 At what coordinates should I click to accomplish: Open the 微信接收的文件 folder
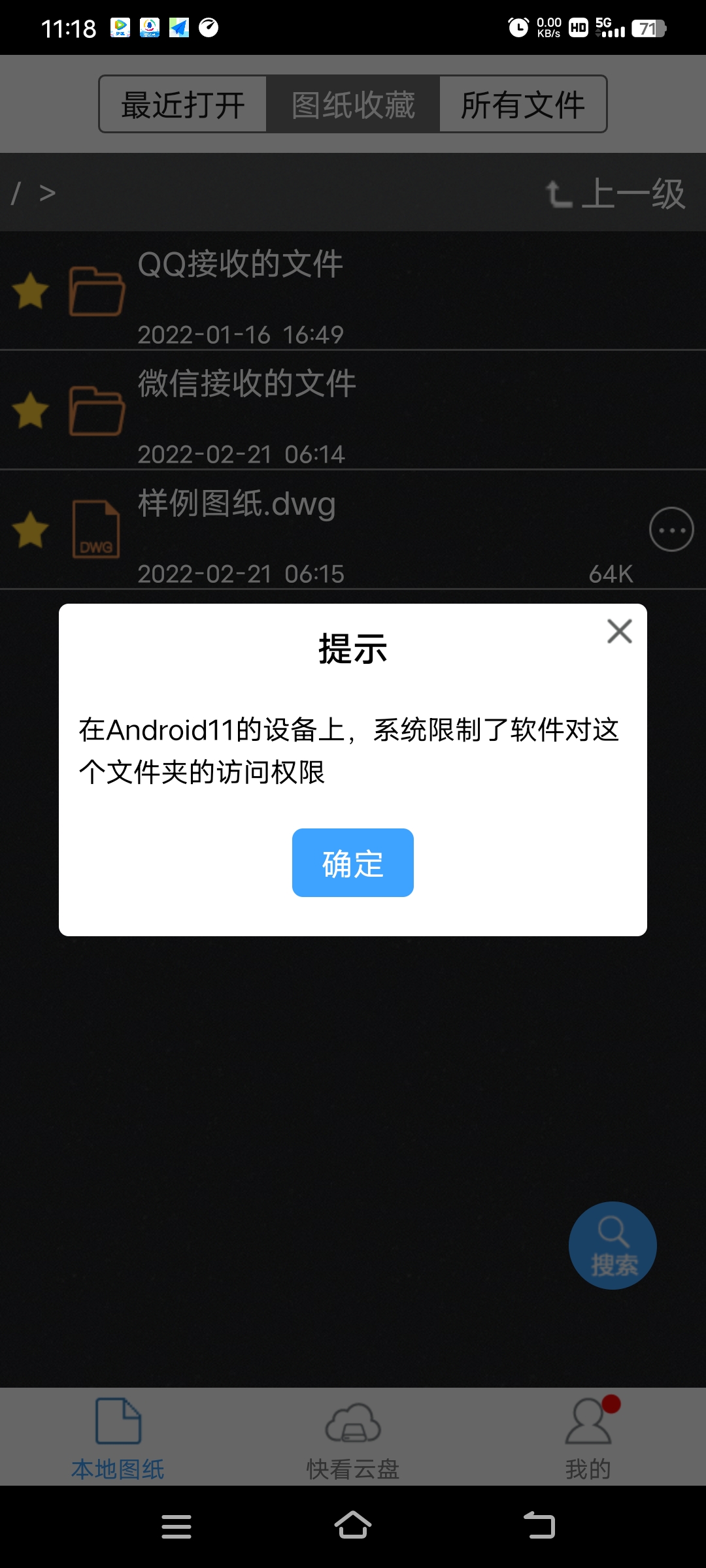353,410
